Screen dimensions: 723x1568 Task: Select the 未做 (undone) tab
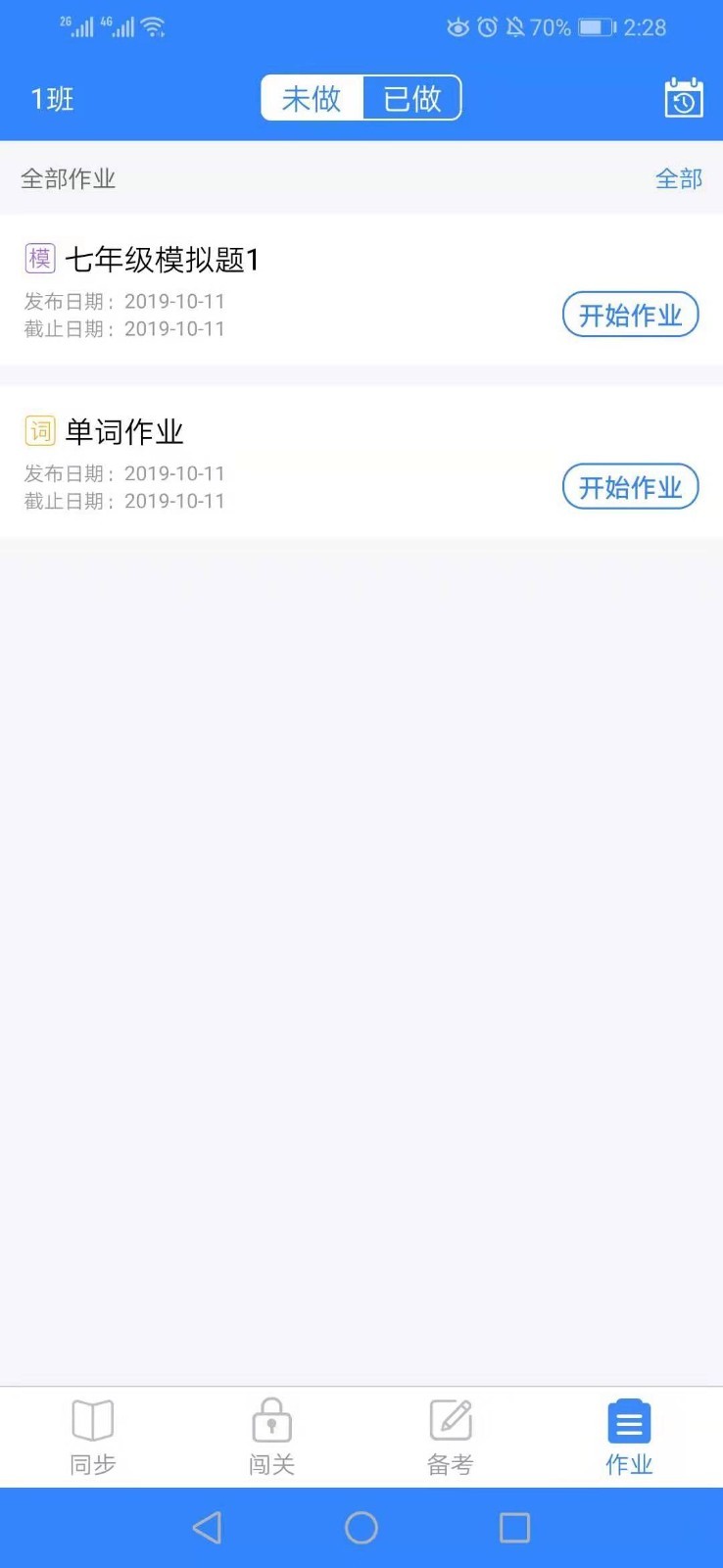pyautogui.click(x=311, y=98)
